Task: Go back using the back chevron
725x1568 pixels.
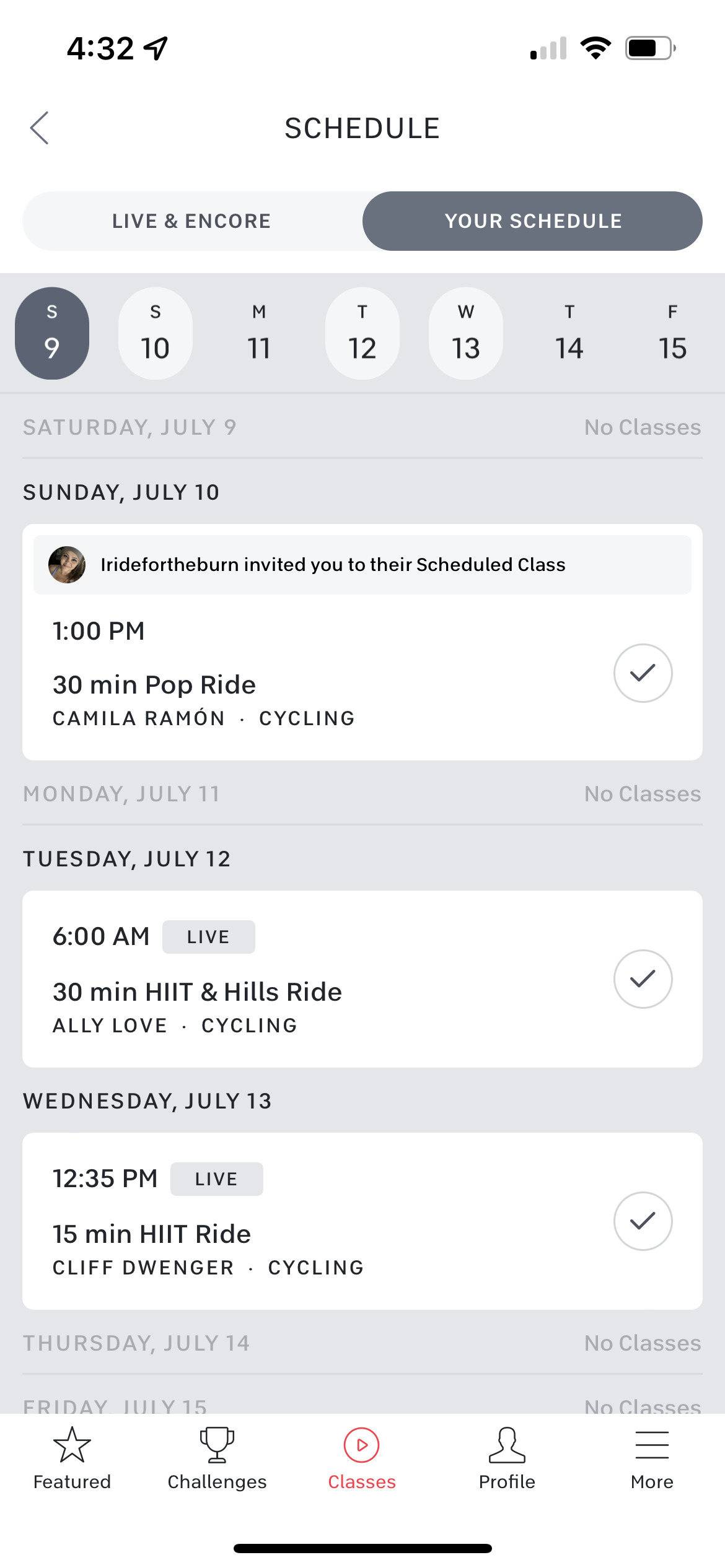Action: [40, 128]
